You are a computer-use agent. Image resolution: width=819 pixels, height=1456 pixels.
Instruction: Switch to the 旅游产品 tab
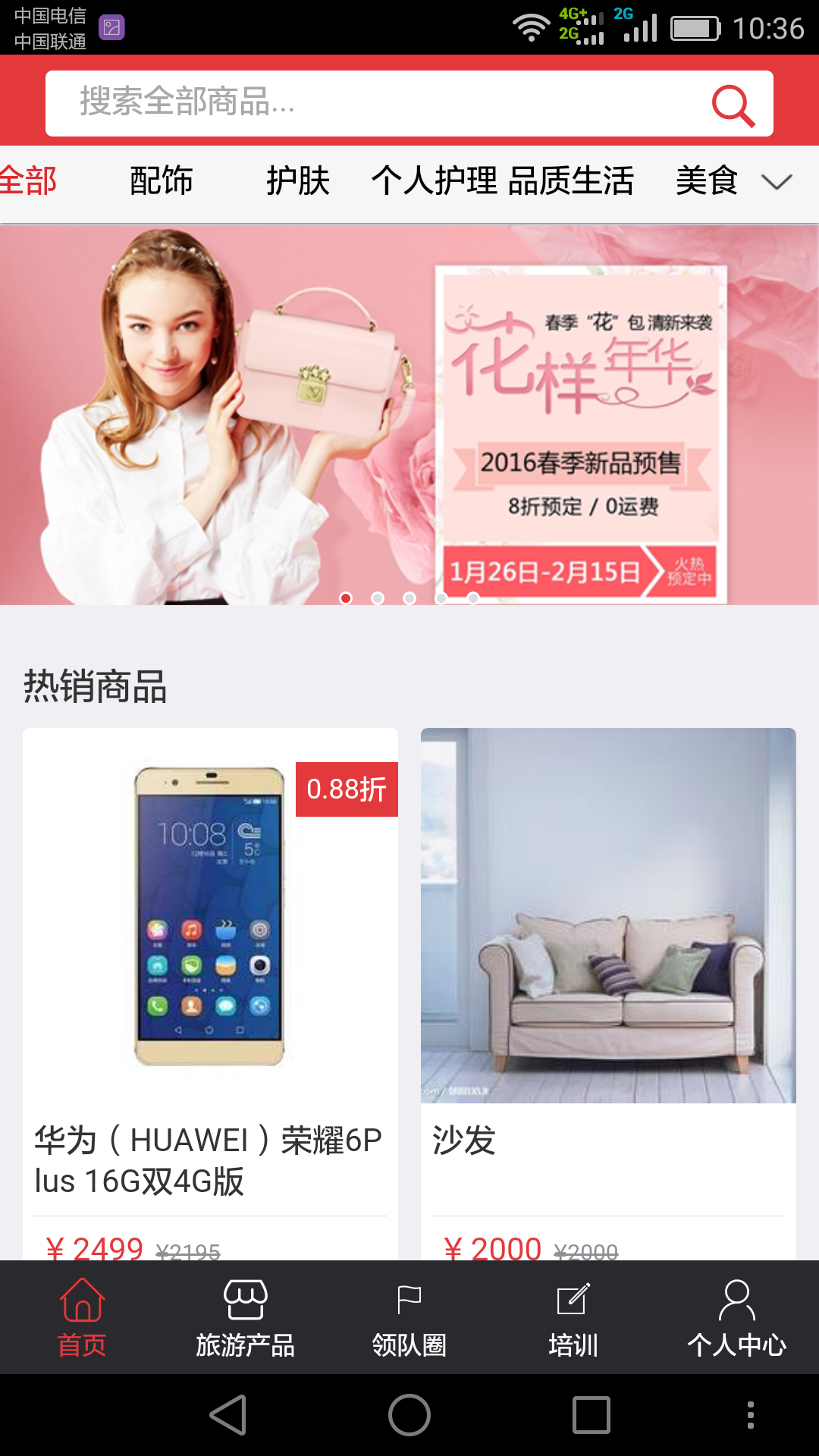coord(246,1318)
